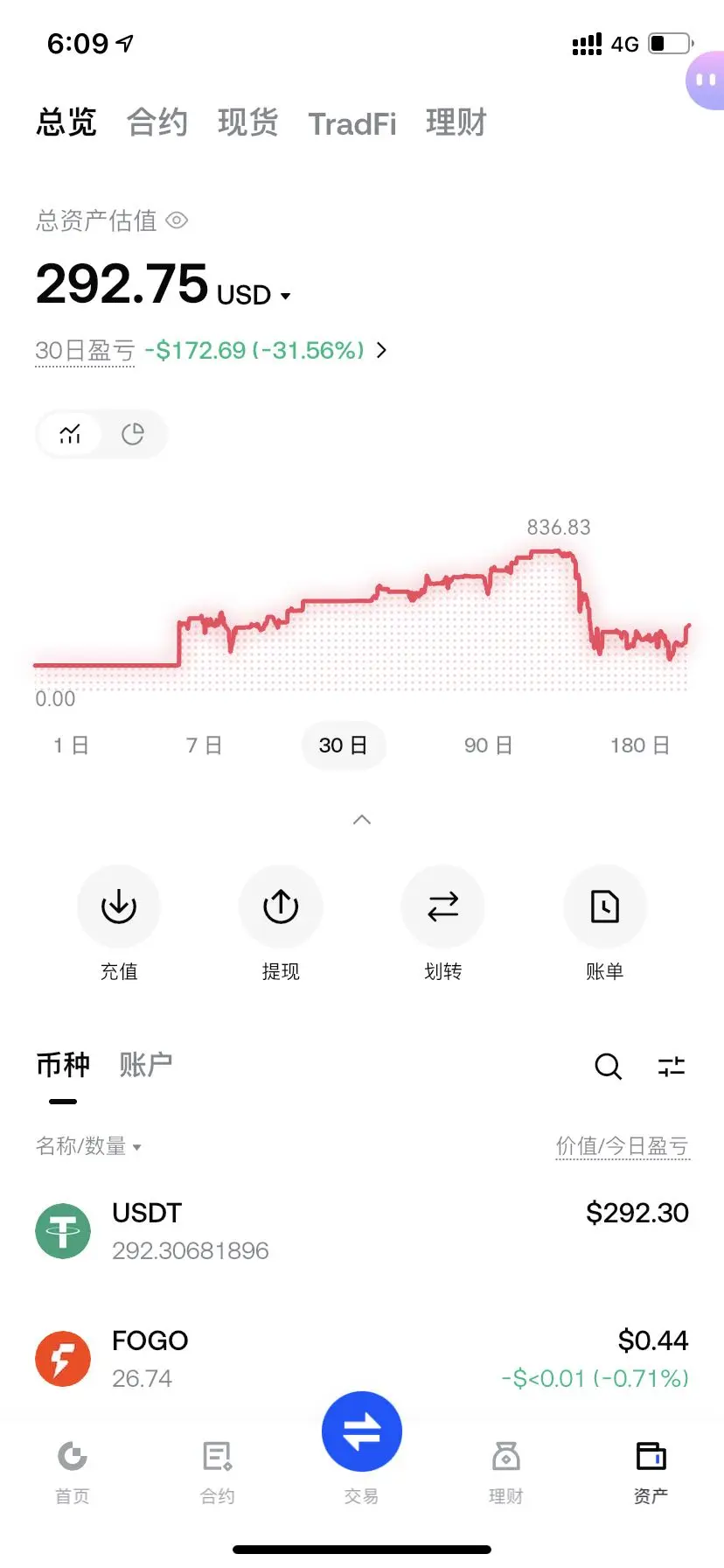
Task: Open 30日盈亏 profit and loss details
Action: [211, 351]
